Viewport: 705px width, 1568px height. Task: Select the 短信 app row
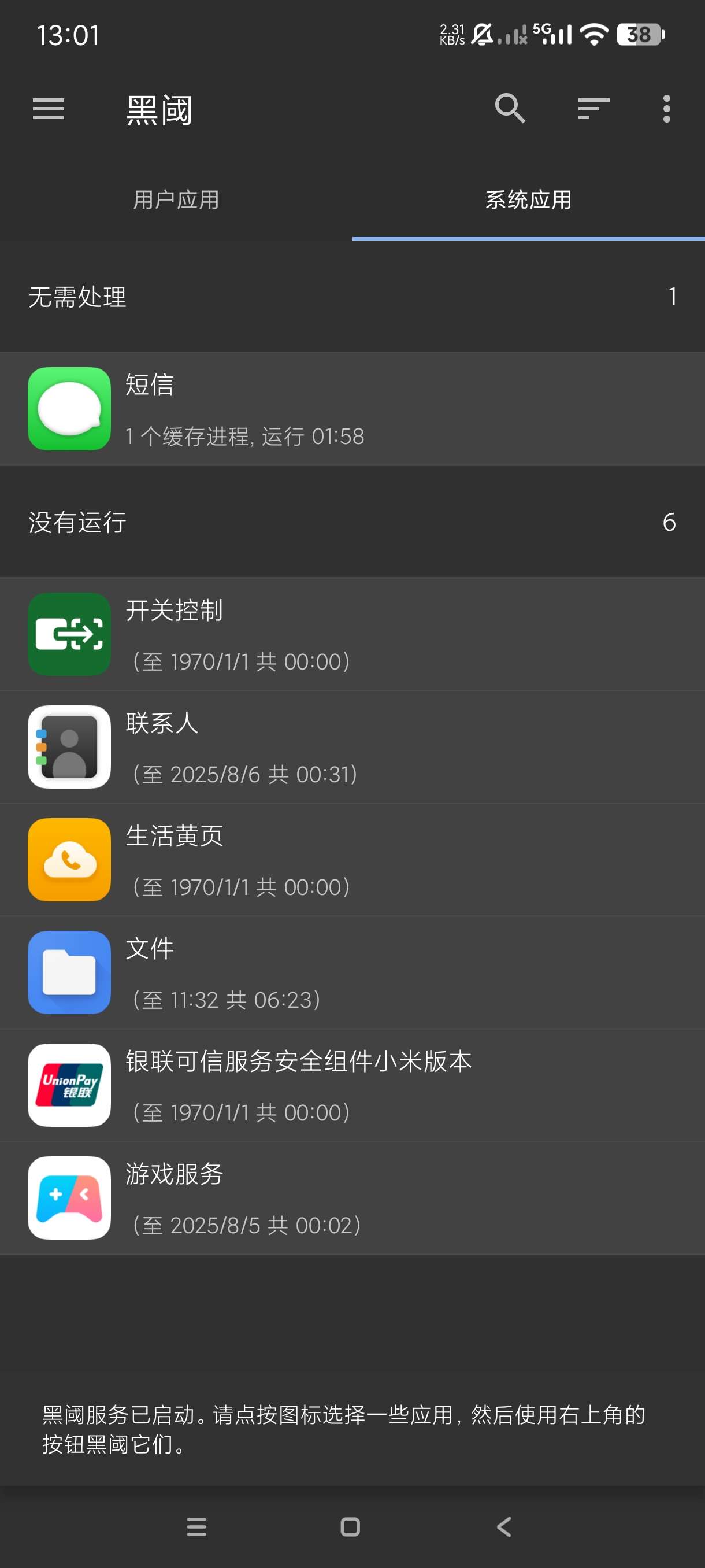[352, 409]
